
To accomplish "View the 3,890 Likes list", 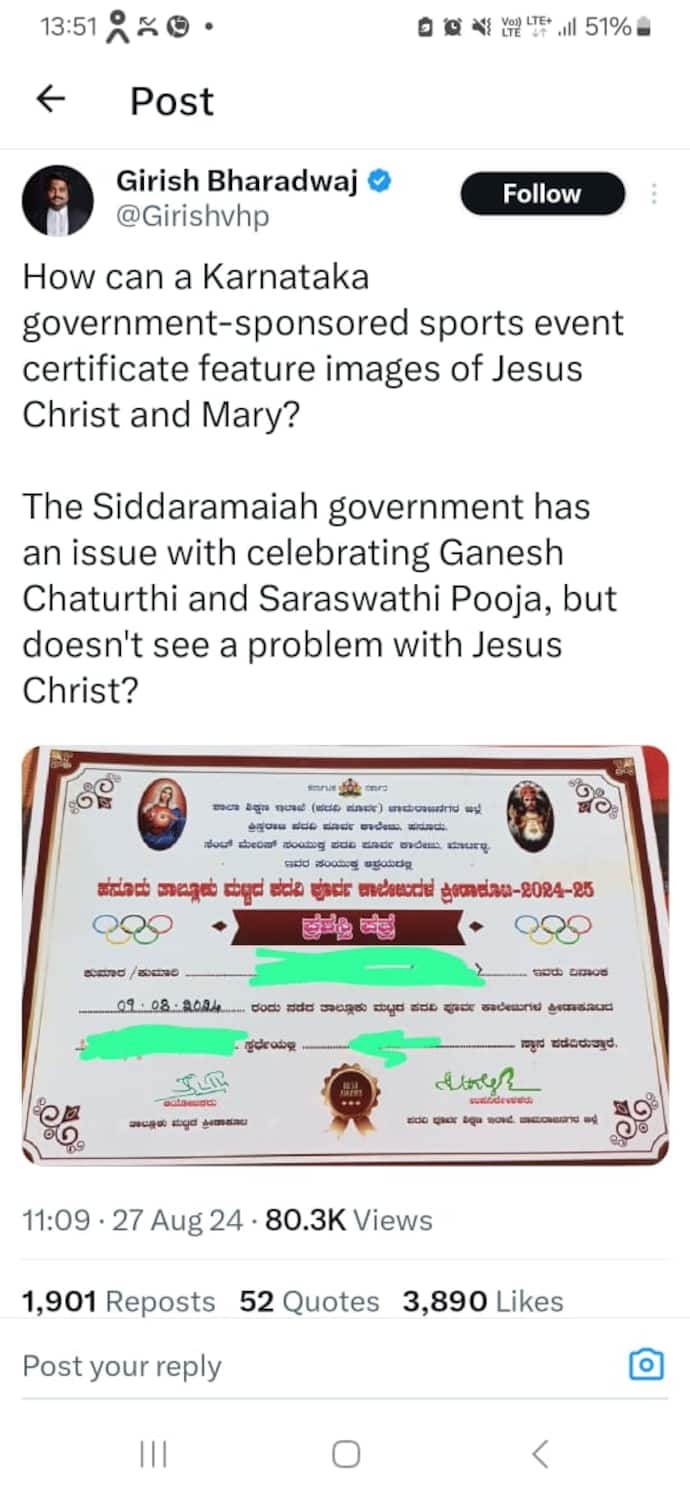I will coord(482,1301).
